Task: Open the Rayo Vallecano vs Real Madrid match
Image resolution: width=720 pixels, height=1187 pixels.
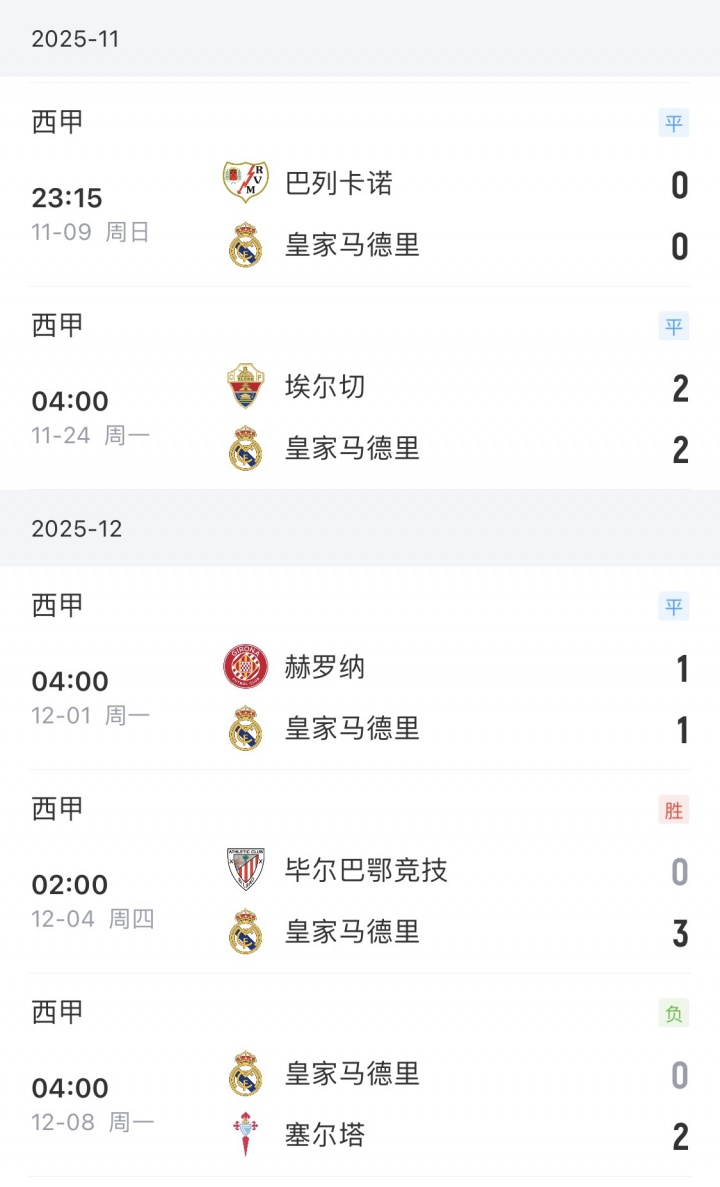Action: click(360, 214)
